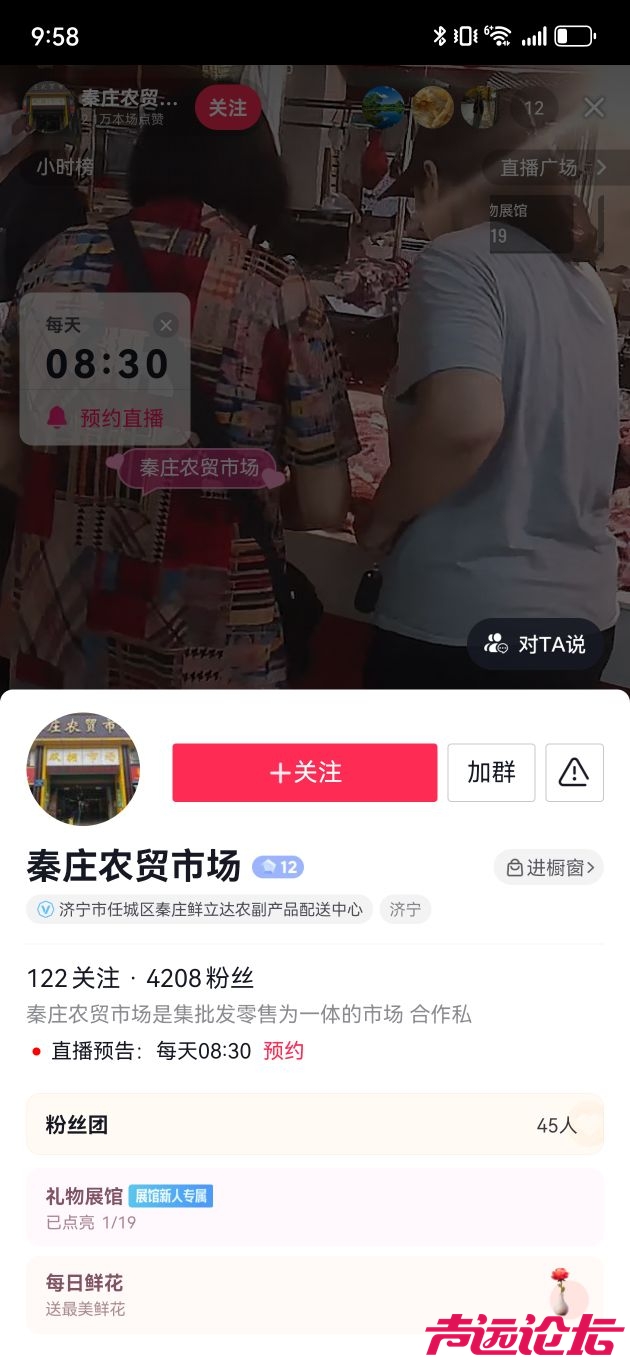Viewport: 630px width, 1360px height.
Task: Open the 每日鲜花 daily flowers row
Action: tap(314, 1294)
